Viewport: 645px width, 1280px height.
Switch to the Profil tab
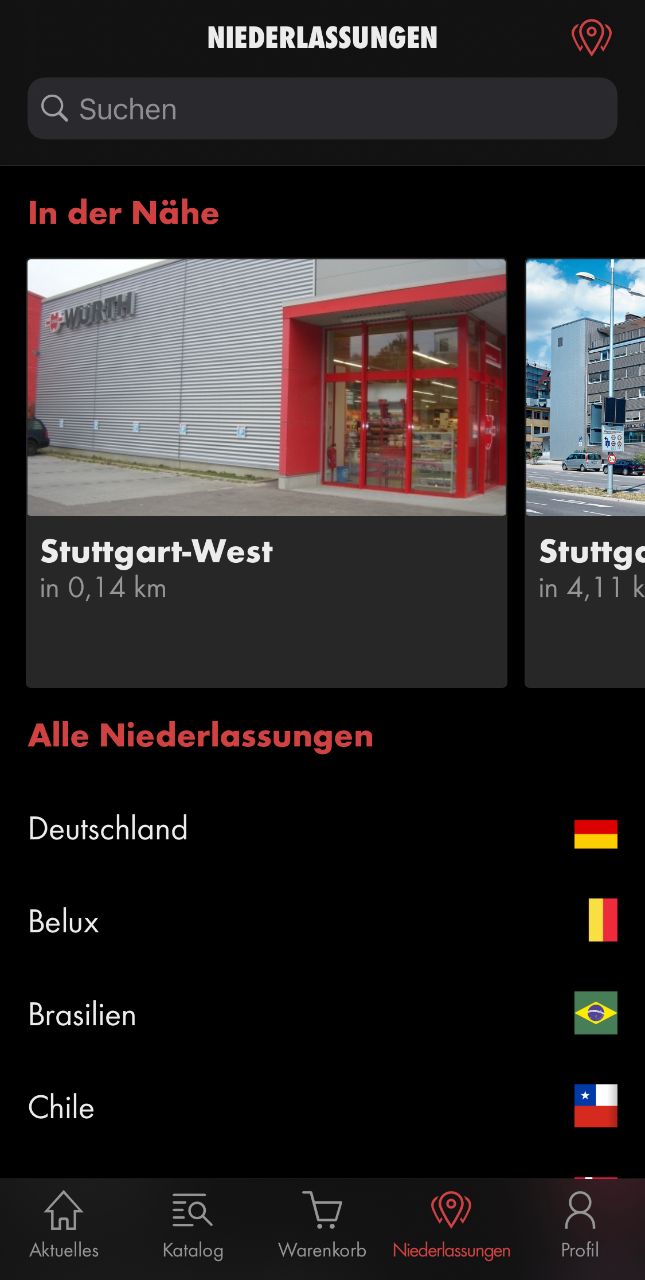pyautogui.click(x=580, y=1226)
